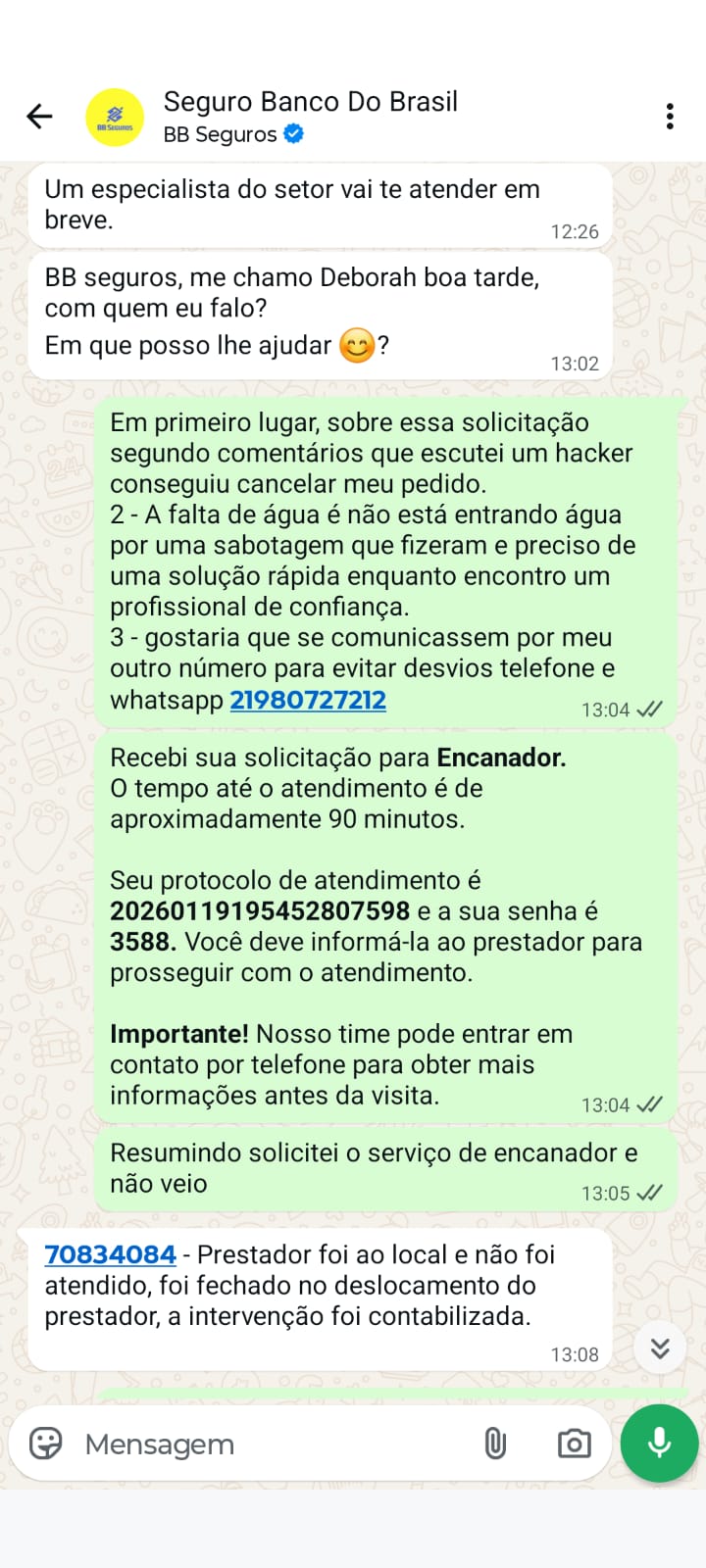Go back to the chat list
This screenshot has height=1568, width=706.
(x=39, y=117)
